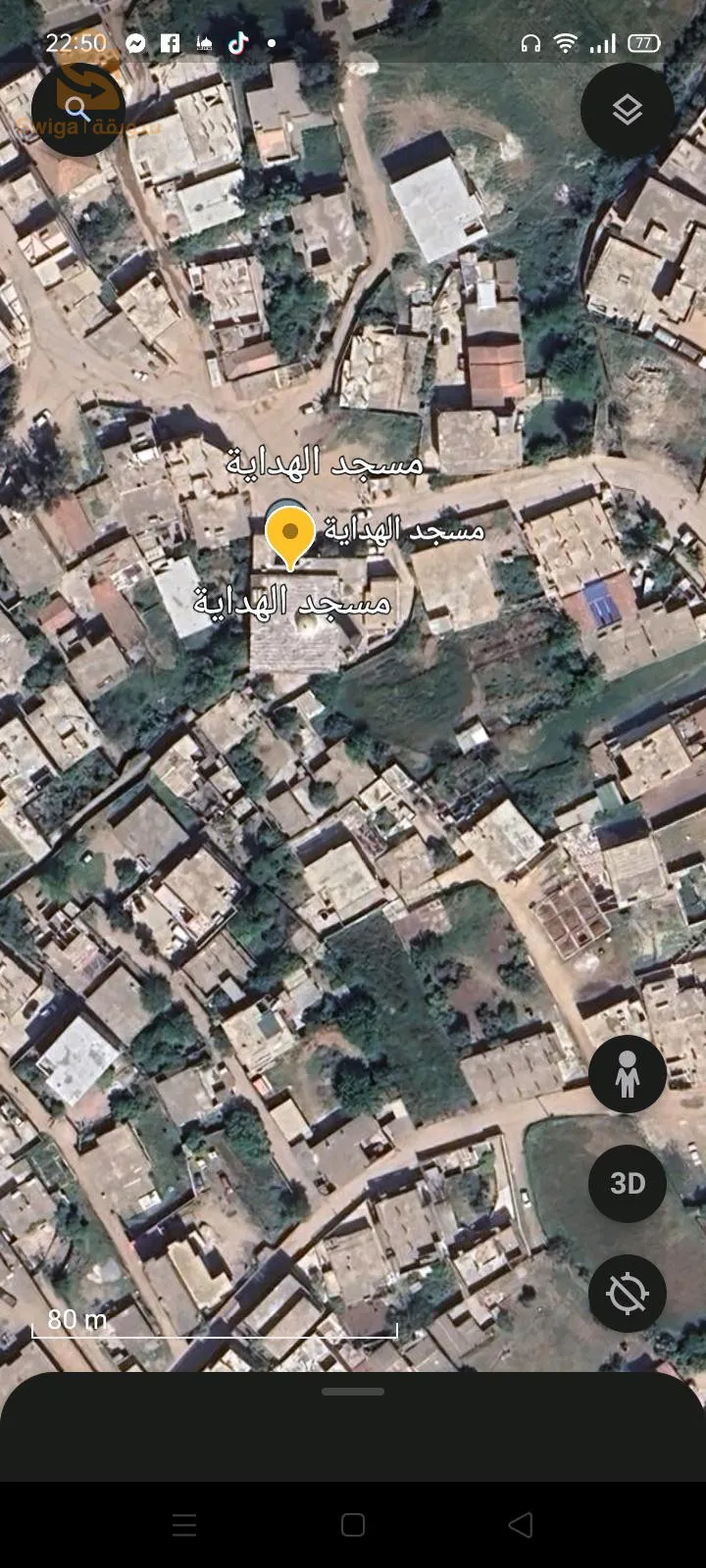Activate Street View pegman button
The width and height of the screenshot is (706, 1568).
click(x=628, y=1074)
